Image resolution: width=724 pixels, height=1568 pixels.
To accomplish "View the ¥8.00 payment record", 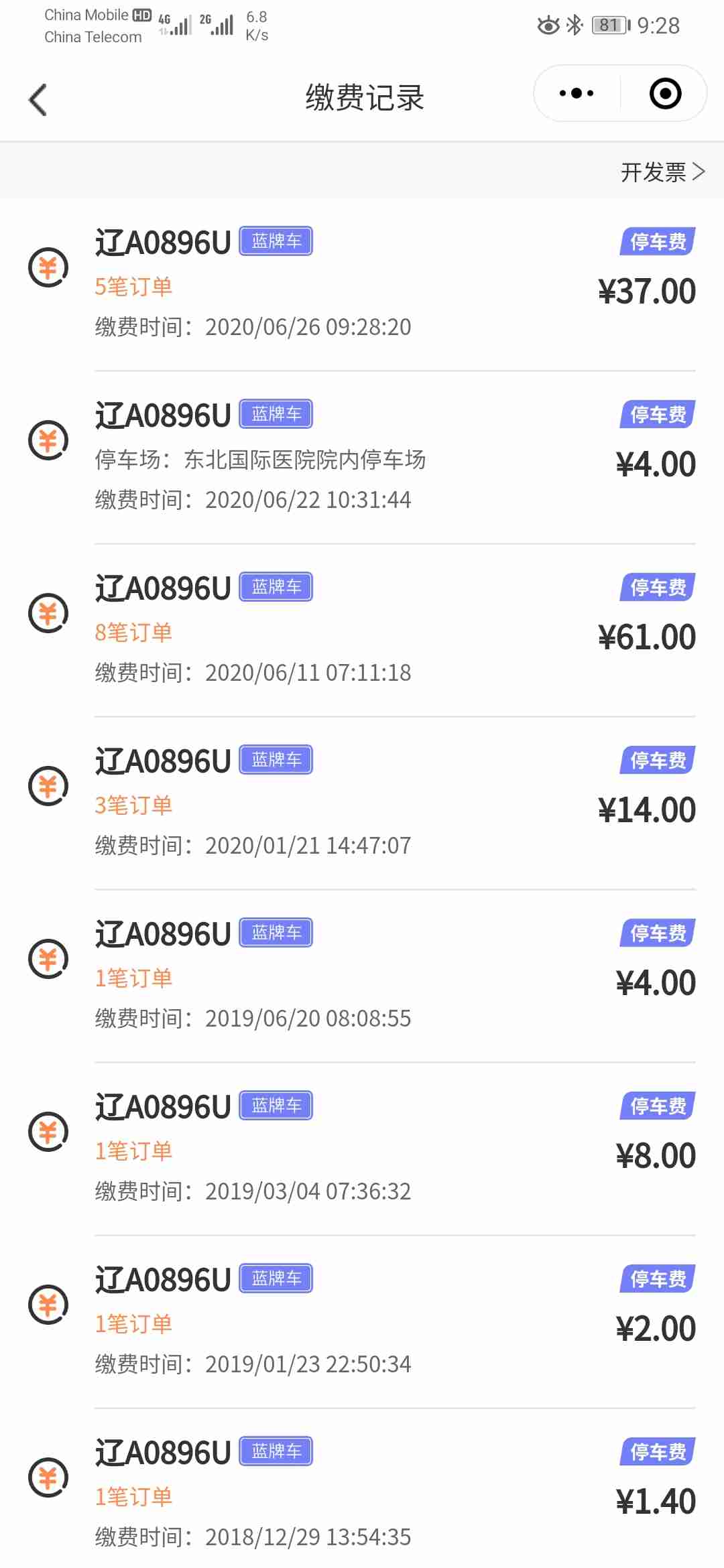I will tap(362, 1149).
